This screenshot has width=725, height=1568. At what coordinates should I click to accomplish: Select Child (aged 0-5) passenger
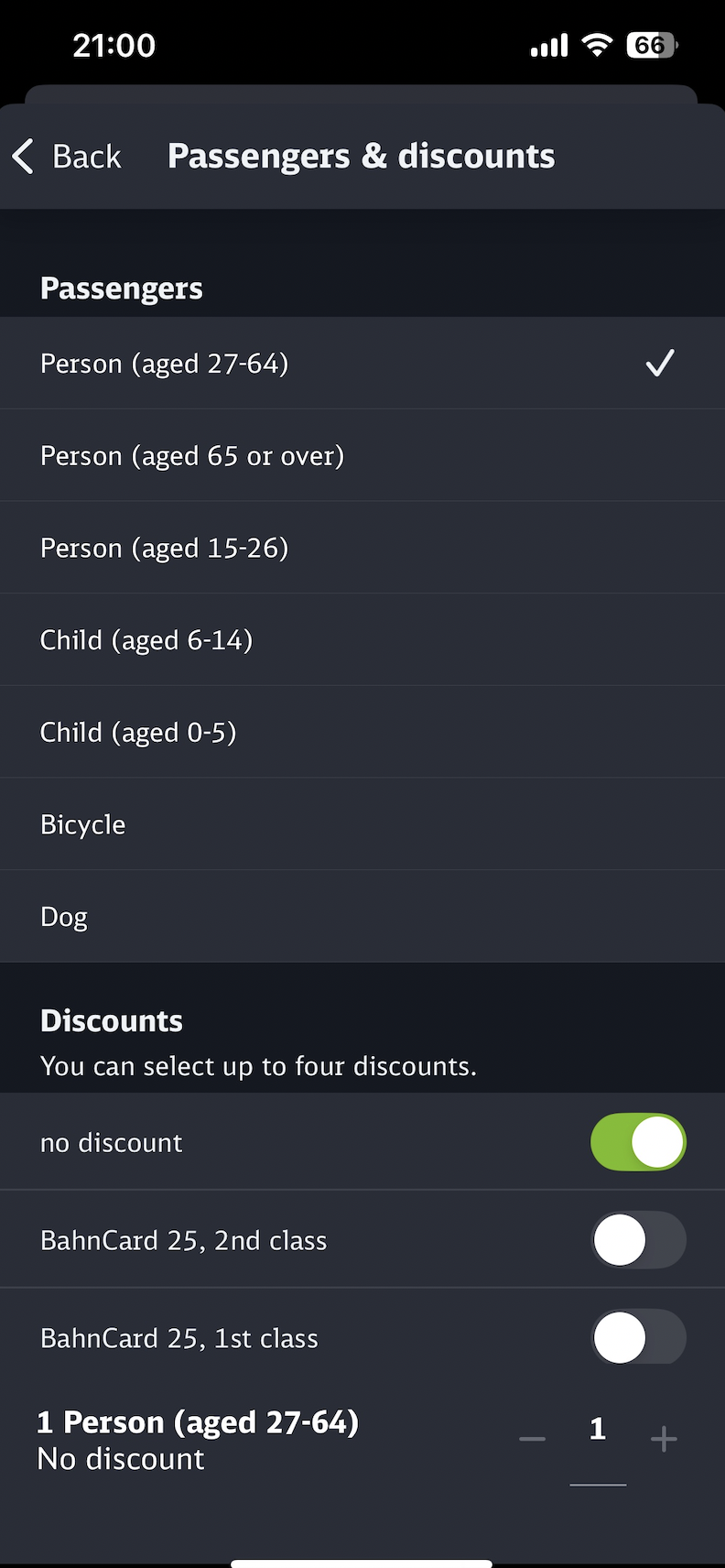(x=362, y=732)
